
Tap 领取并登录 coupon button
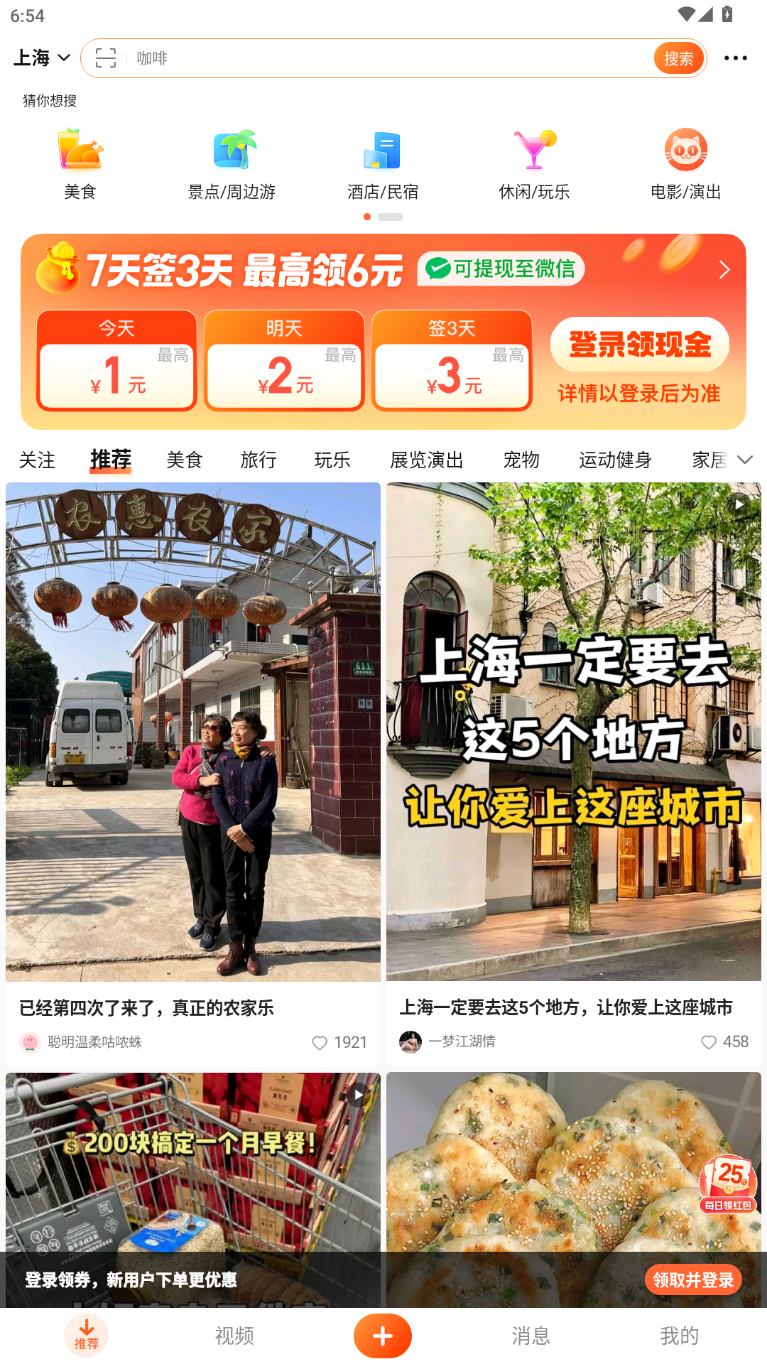coord(693,1280)
